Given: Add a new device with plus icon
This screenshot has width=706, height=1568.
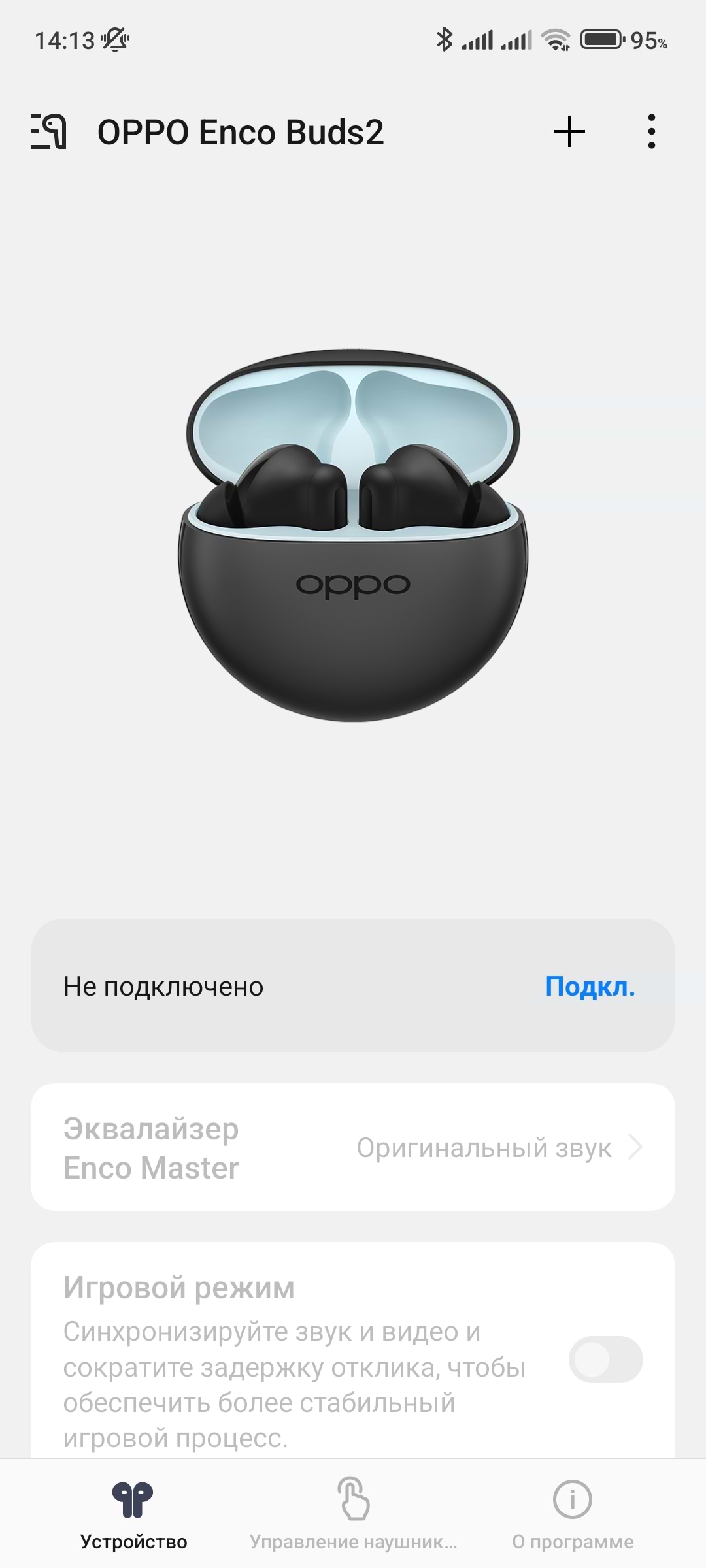Looking at the screenshot, I should tap(569, 131).
